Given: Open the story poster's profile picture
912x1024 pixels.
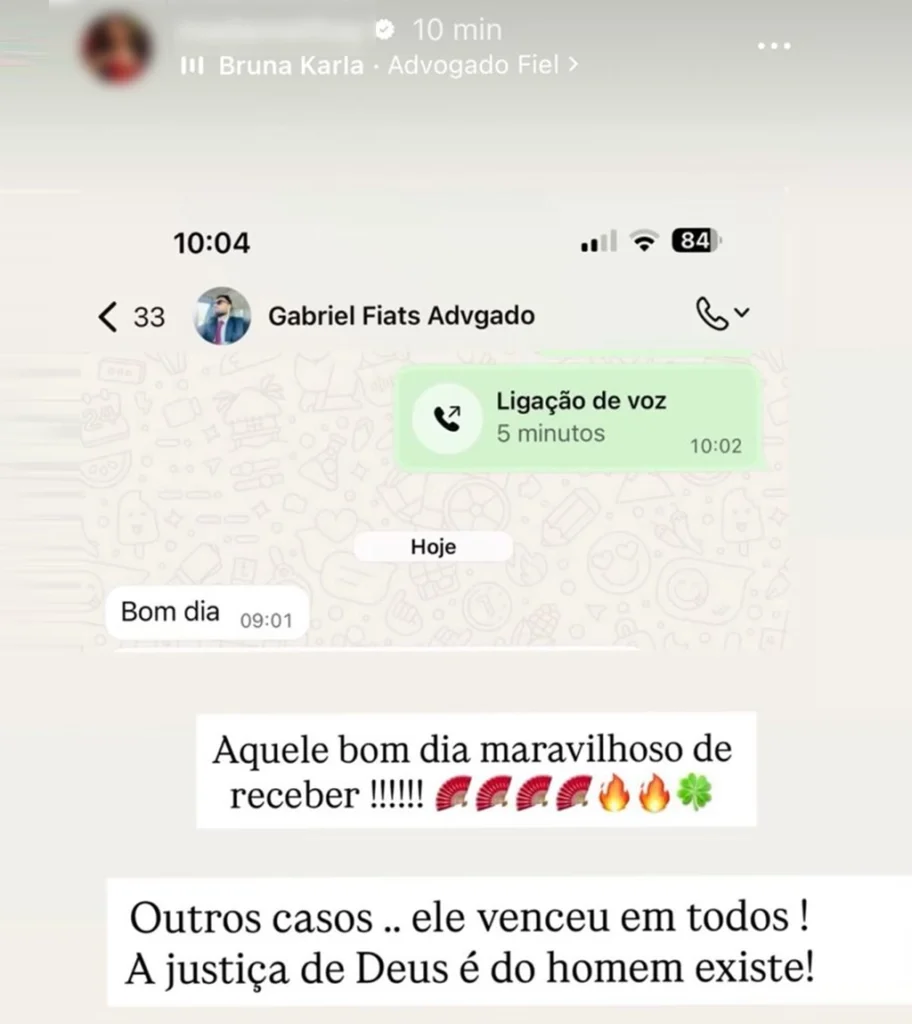Looking at the screenshot, I should 117,49.
